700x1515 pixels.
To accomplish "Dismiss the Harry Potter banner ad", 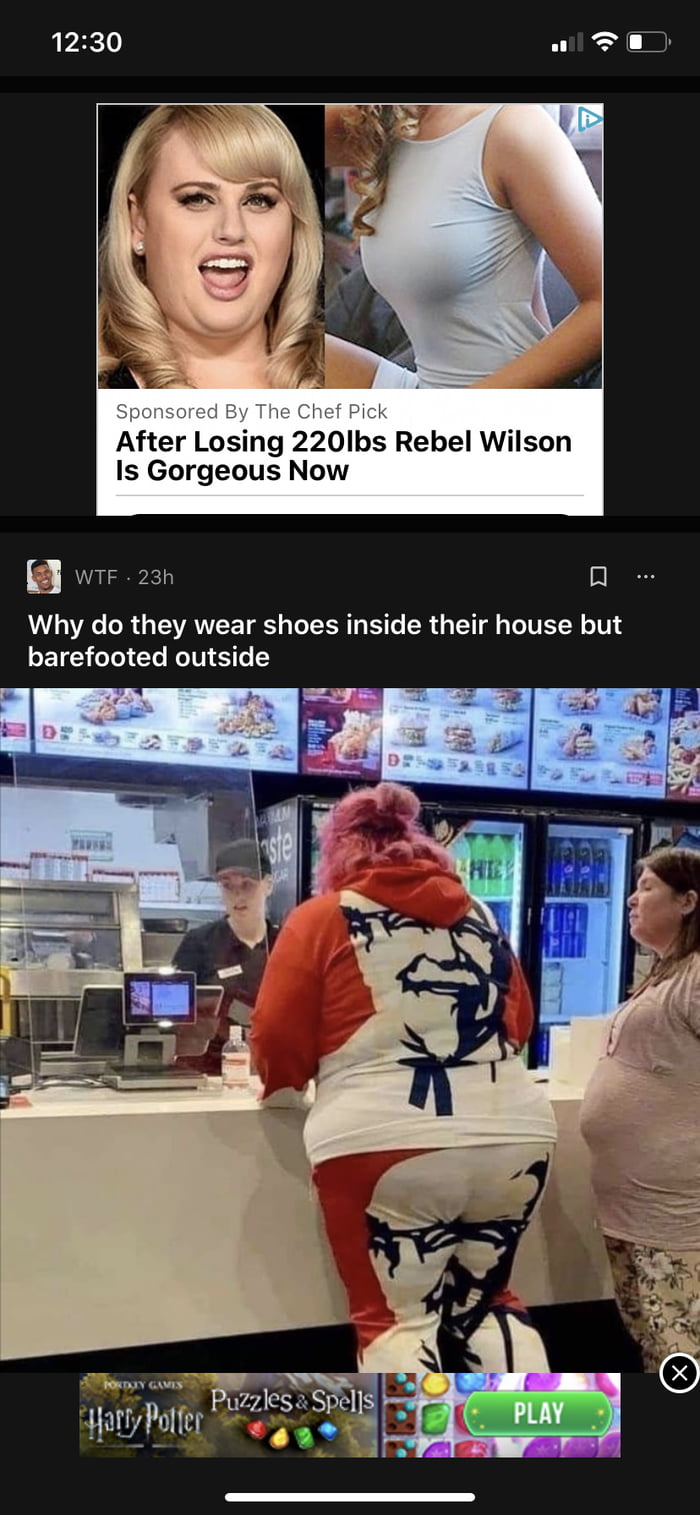I will 679,1373.
